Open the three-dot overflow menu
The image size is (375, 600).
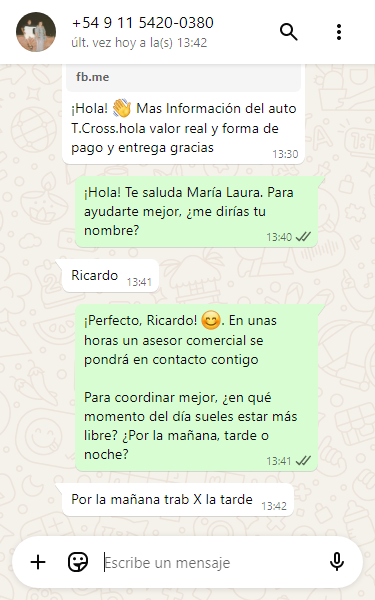[x=339, y=32]
